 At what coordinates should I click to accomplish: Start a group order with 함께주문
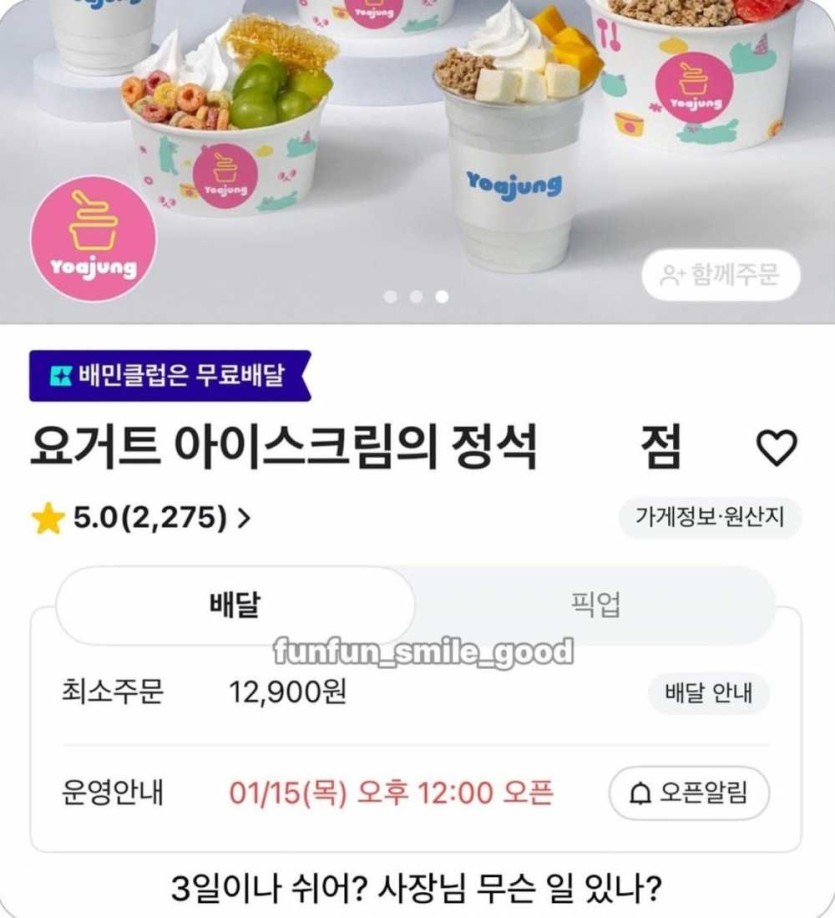[x=720, y=276]
